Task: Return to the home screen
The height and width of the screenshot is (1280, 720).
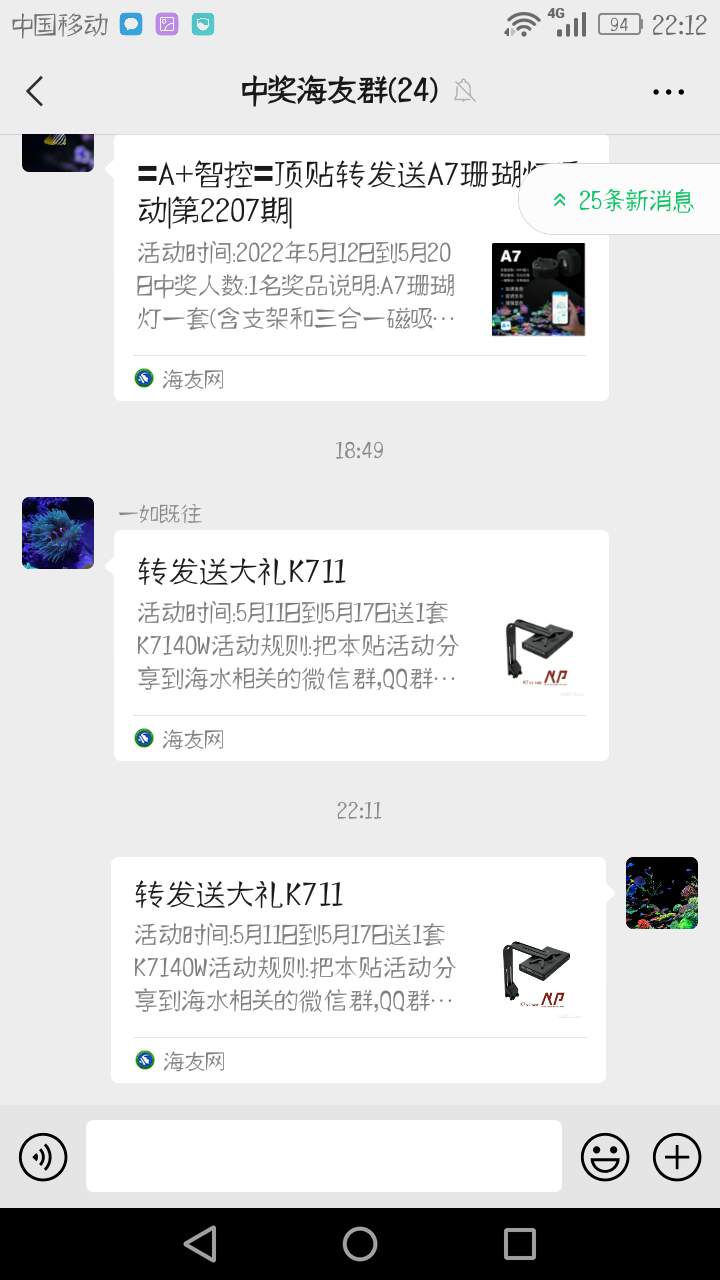Action: pyautogui.click(x=360, y=1244)
